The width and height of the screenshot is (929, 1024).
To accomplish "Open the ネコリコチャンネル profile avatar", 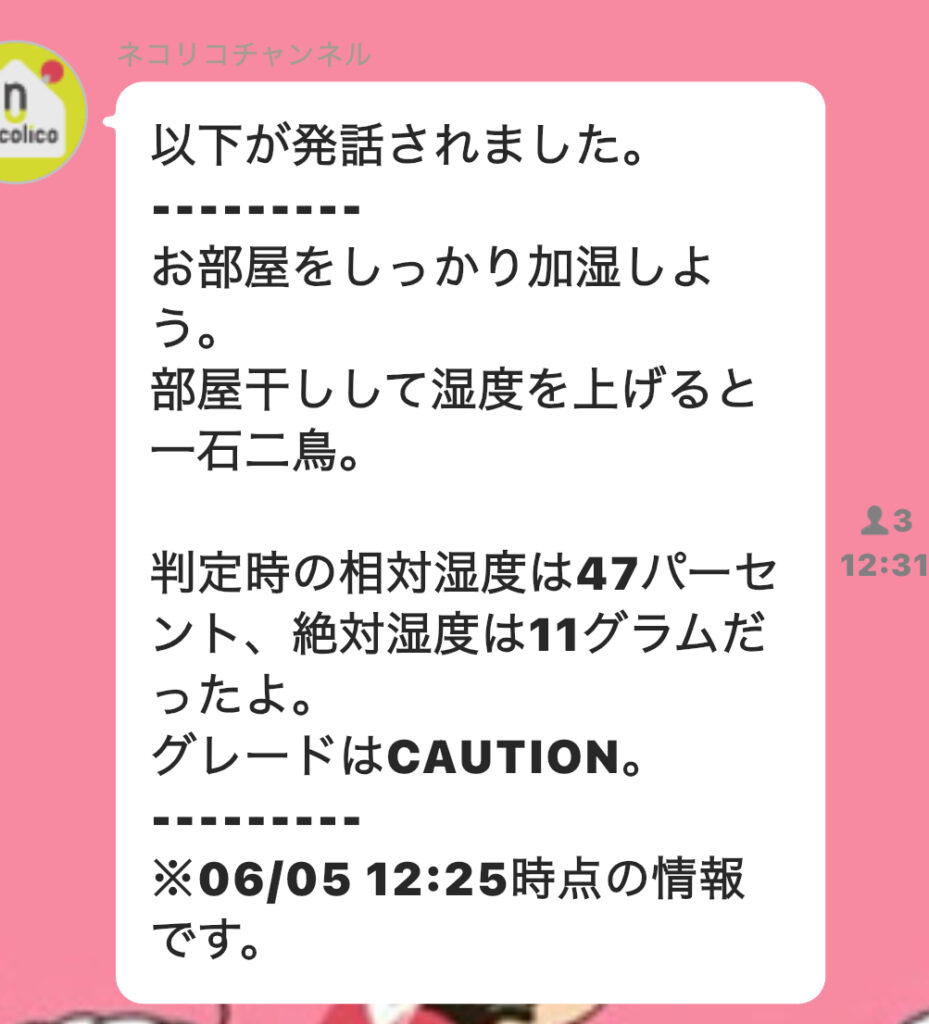I will pos(38,112).
